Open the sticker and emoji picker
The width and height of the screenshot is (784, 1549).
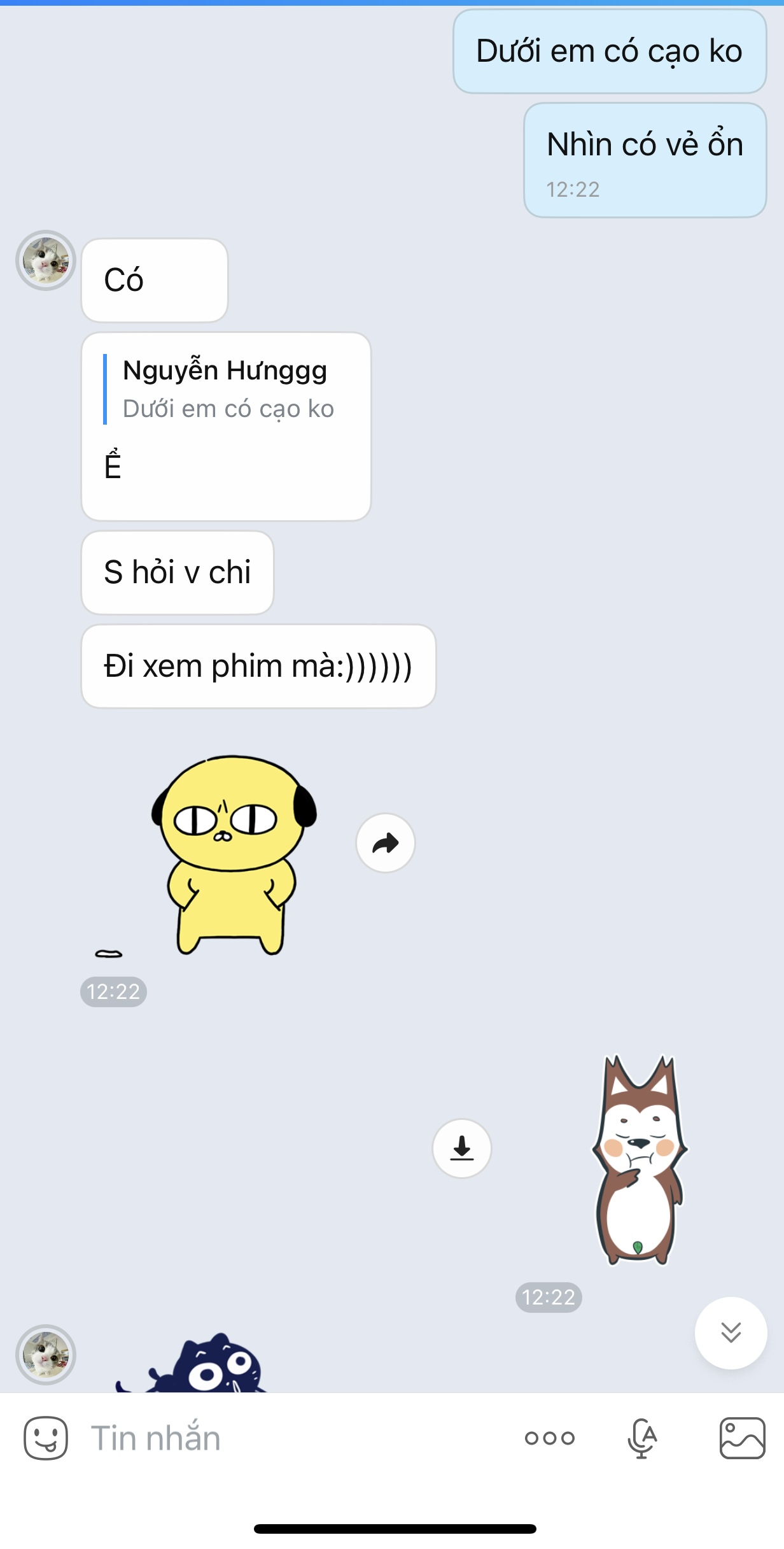(x=46, y=1438)
